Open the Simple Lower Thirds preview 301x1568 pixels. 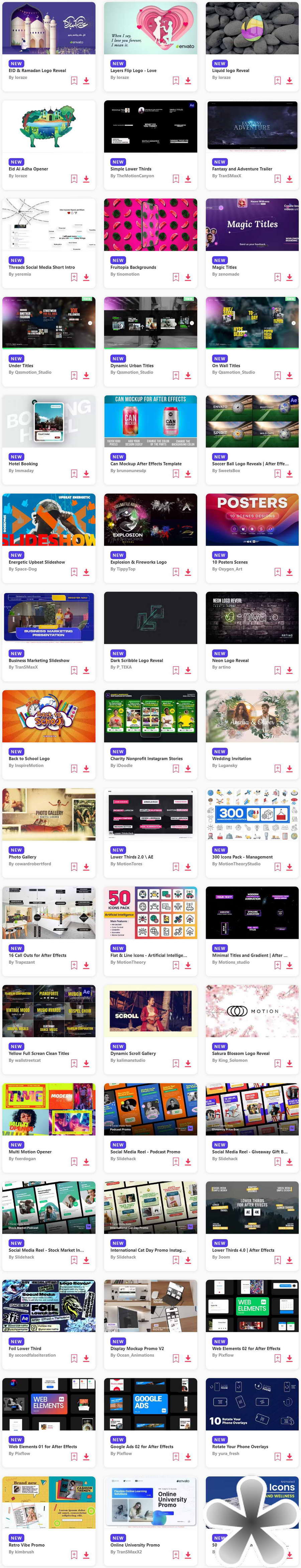coord(150,126)
